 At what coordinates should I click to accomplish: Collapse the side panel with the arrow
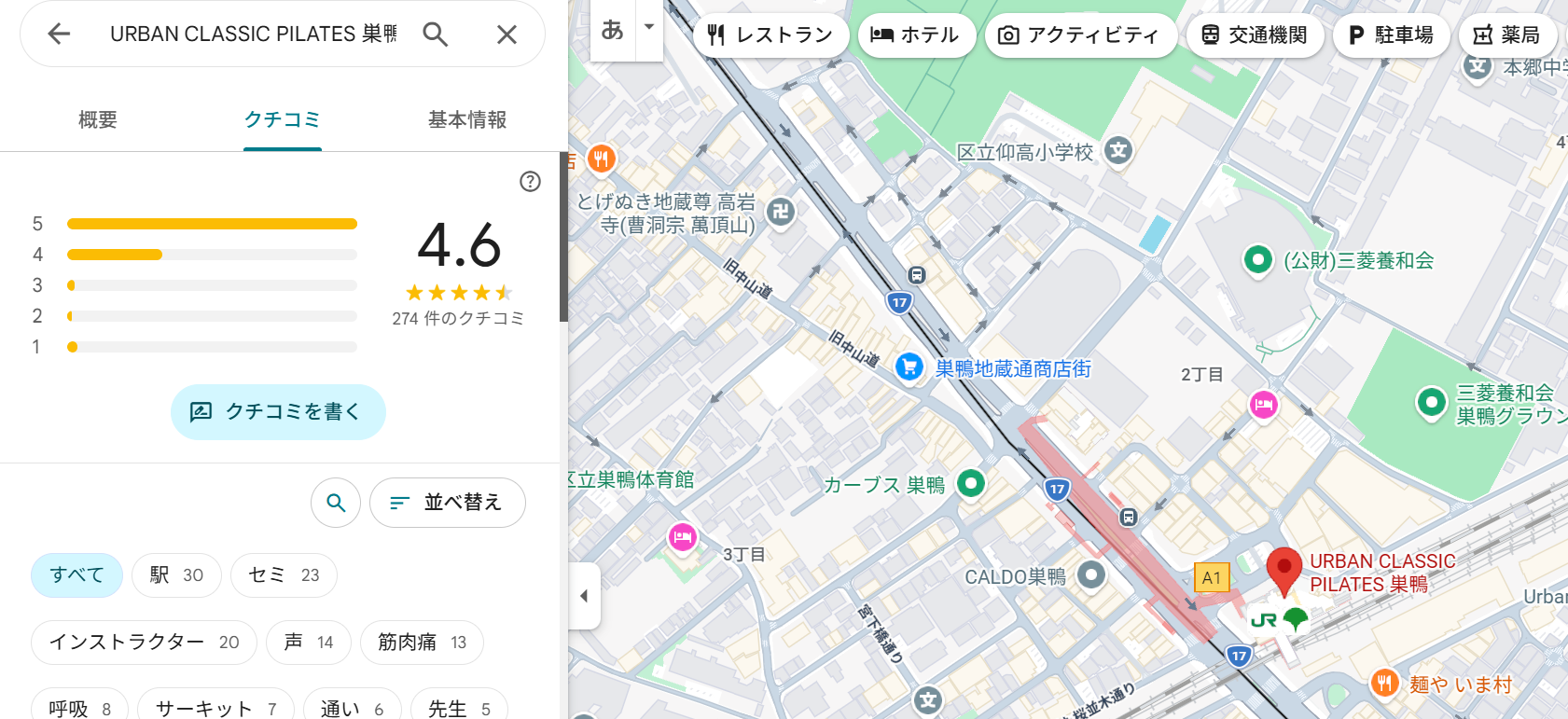[x=584, y=596]
